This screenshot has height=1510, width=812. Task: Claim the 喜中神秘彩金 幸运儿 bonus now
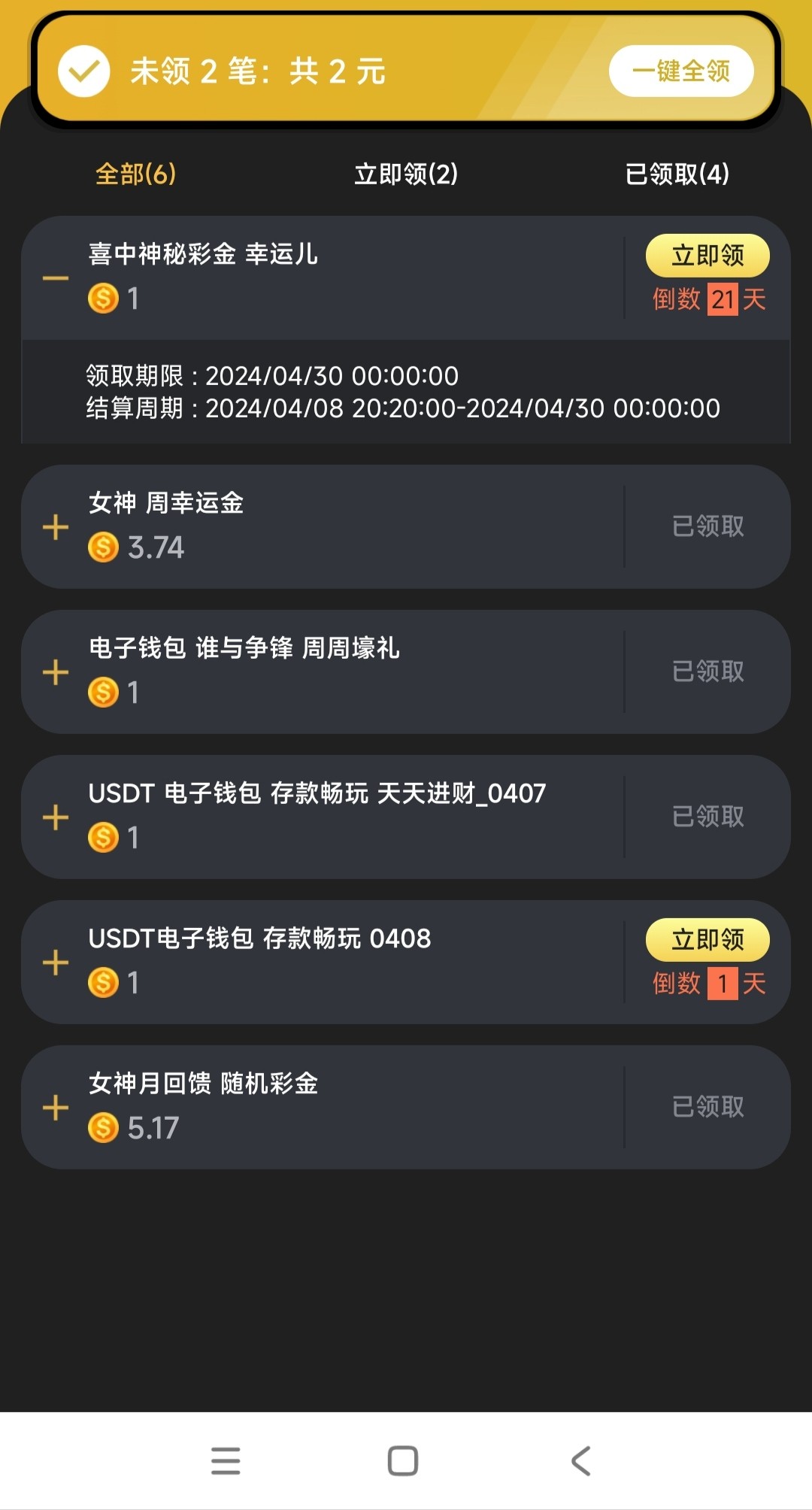[707, 256]
